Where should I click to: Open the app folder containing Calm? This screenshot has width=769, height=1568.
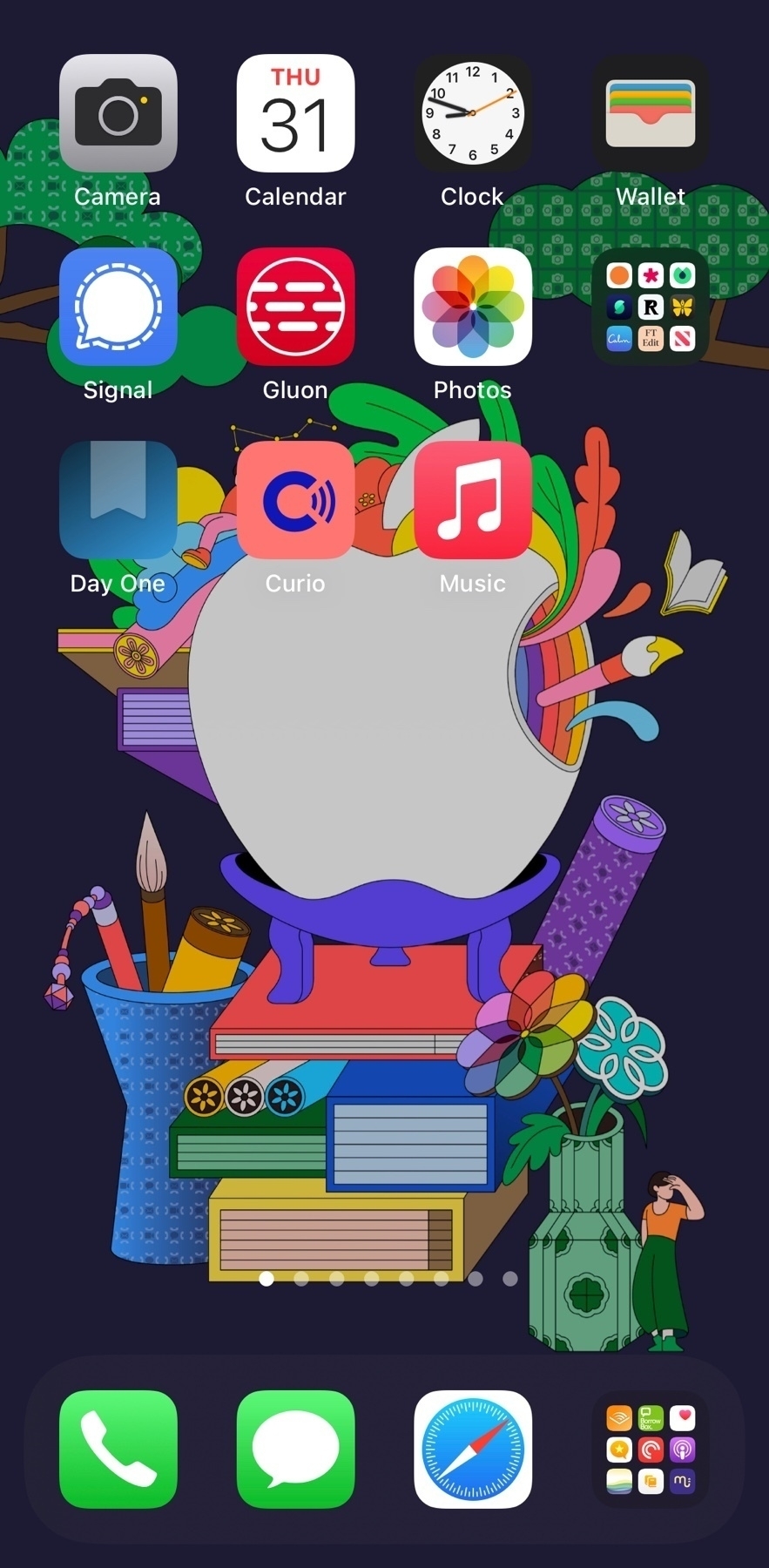(650, 307)
